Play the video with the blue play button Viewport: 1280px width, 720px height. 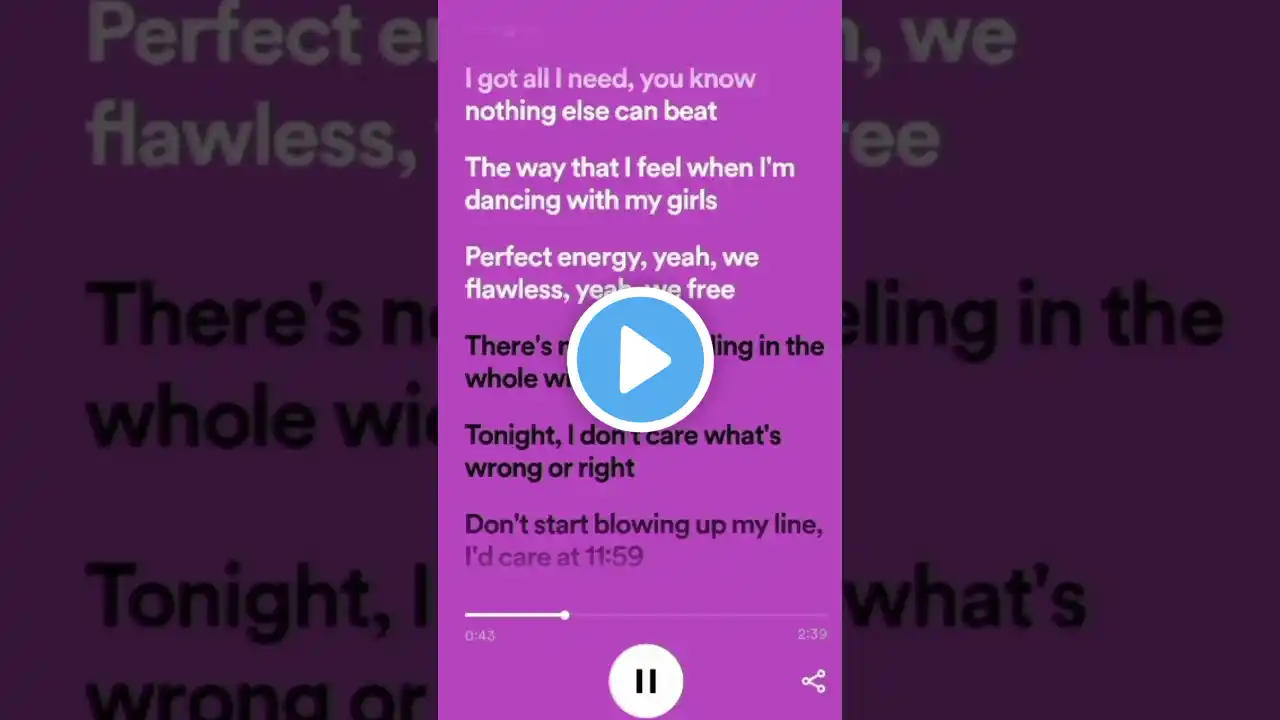640,360
